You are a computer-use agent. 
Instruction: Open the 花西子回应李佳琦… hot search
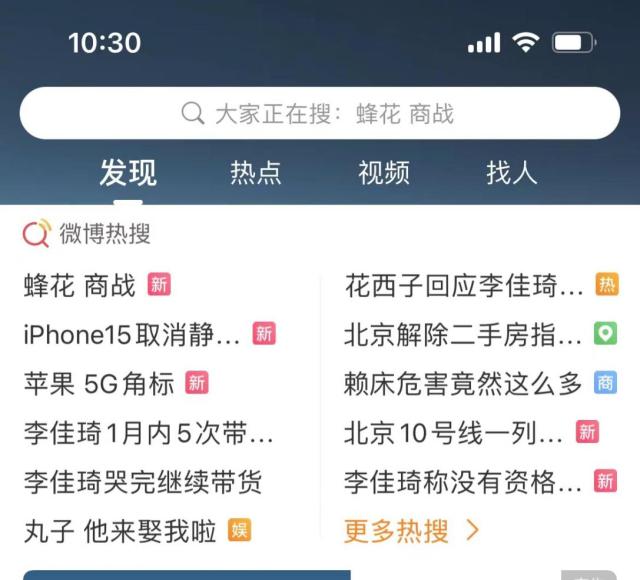click(464, 285)
